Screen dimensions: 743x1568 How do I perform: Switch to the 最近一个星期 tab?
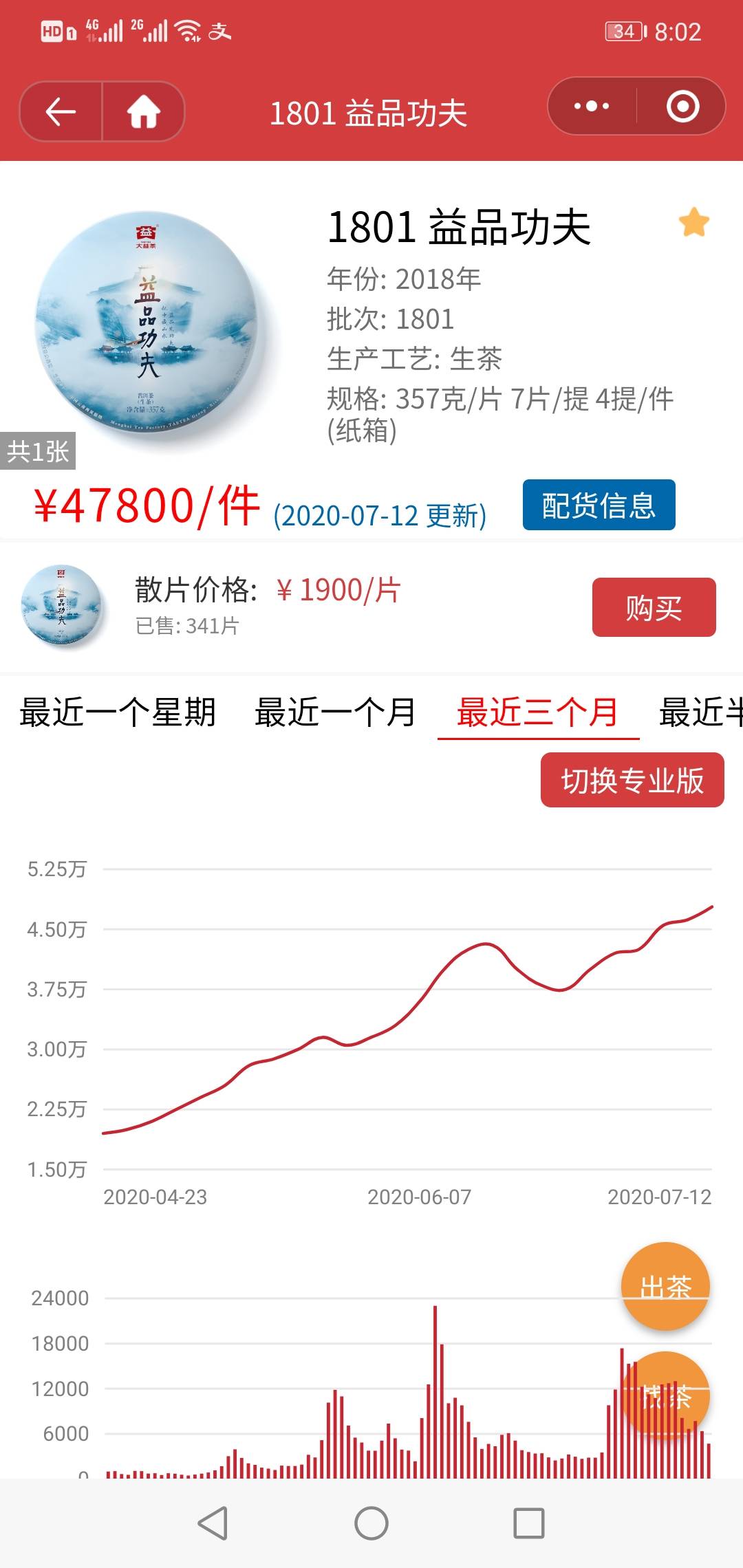click(118, 712)
